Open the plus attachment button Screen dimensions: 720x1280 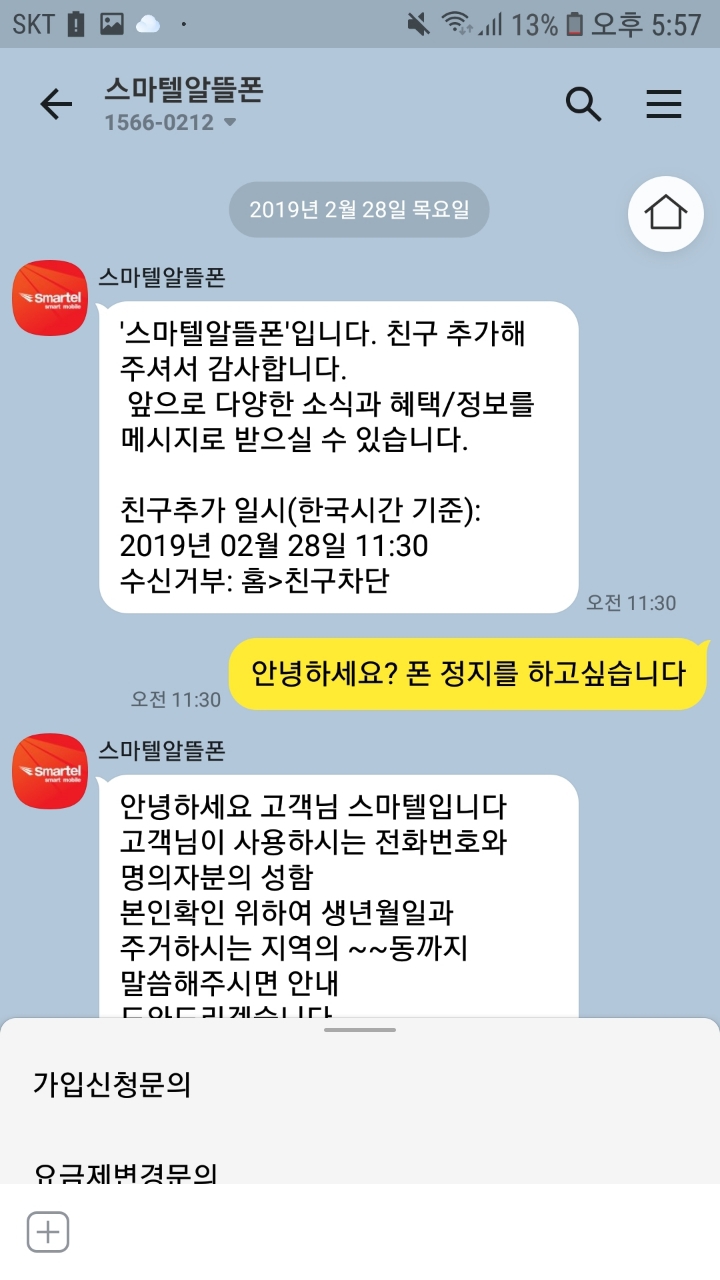click(48, 1232)
